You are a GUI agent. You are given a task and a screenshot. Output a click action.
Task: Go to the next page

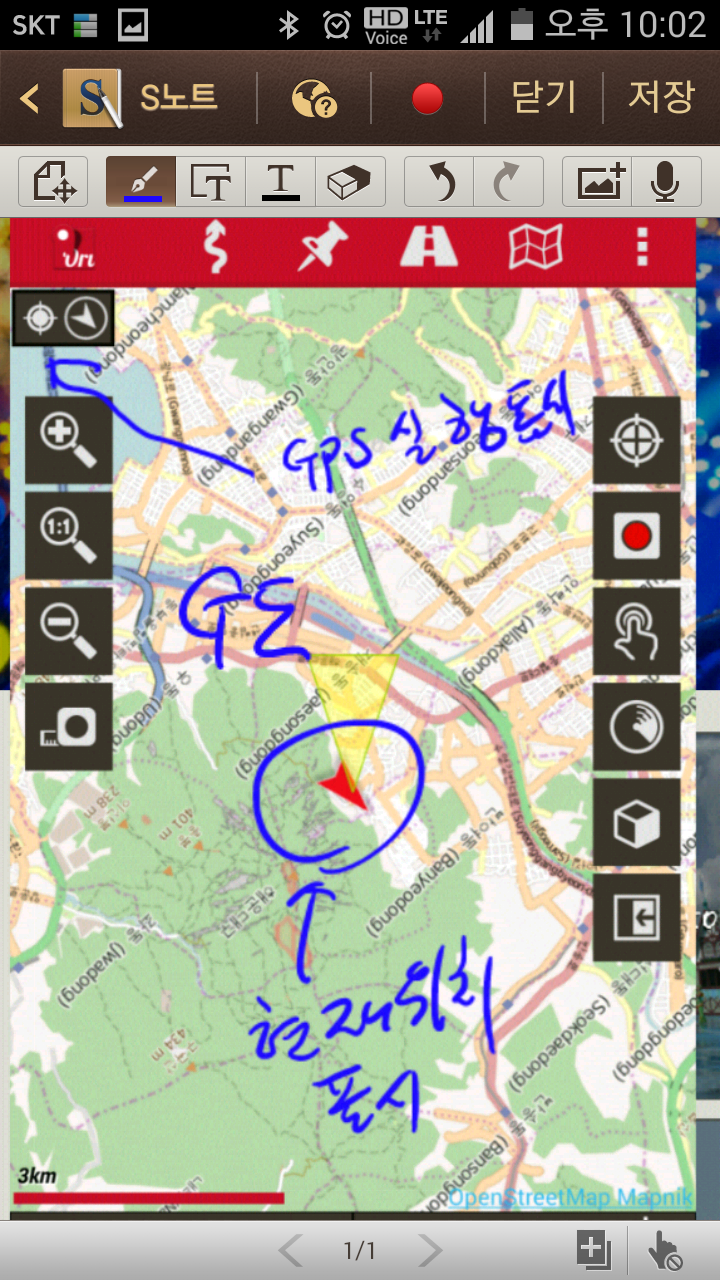pyautogui.click(x=430, y=1250)
